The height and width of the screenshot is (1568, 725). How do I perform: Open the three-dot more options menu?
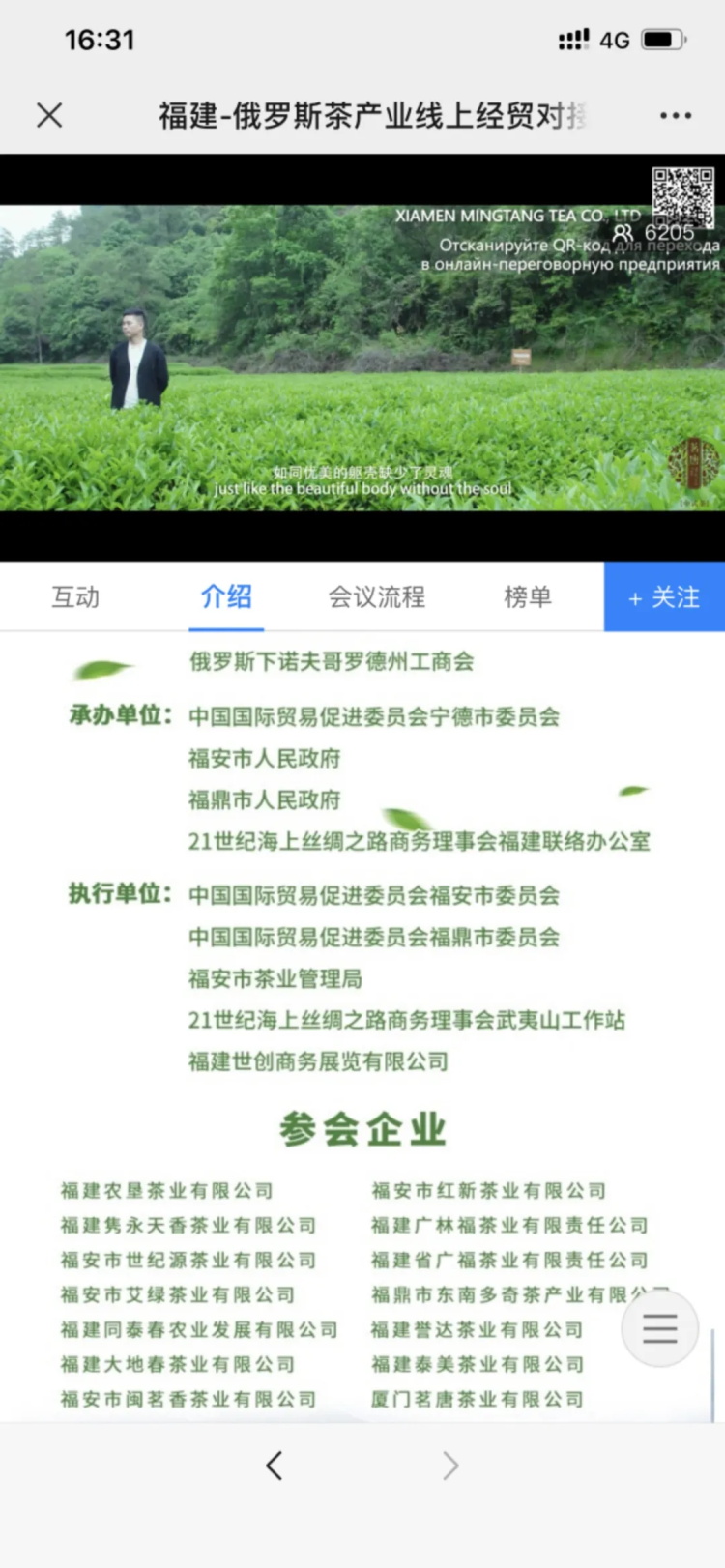[x=675, y=116]
